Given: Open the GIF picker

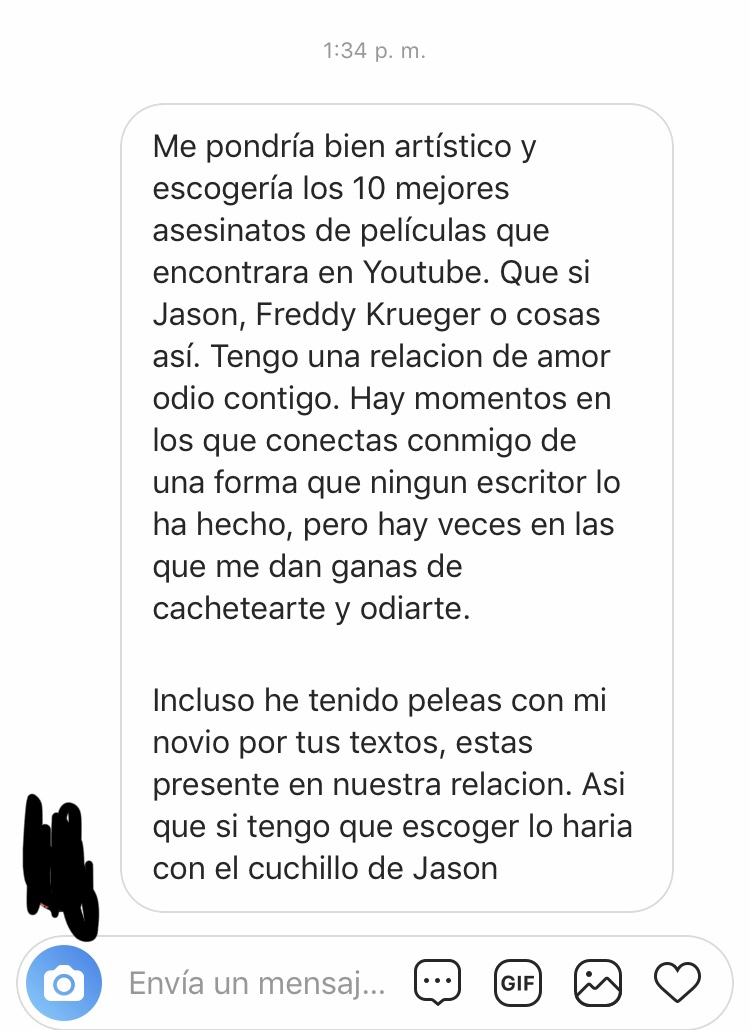Looking at the screenshot, I should click(518, 983).
